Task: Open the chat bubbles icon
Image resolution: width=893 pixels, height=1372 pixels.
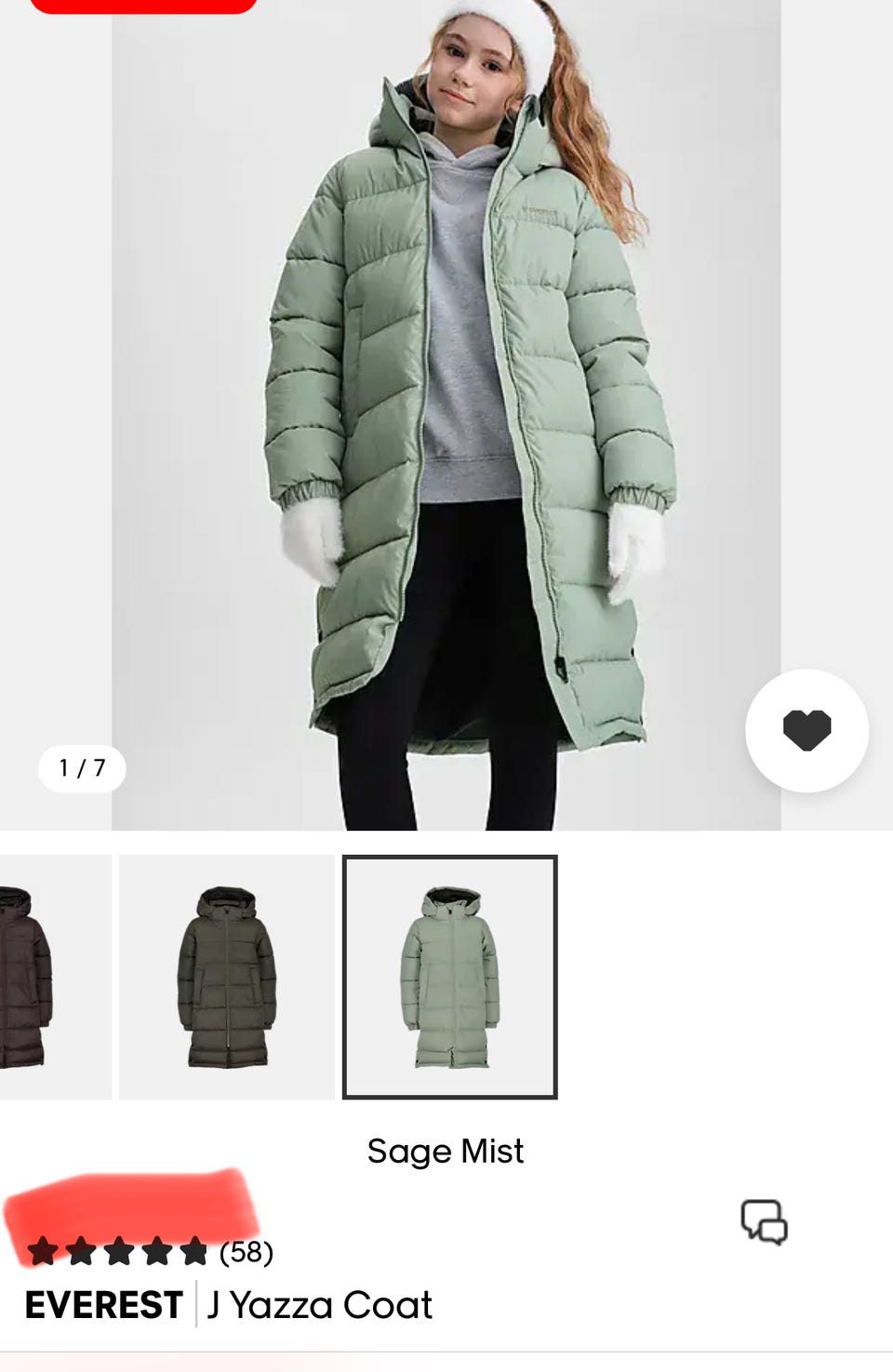Action: click(764, 1221)
